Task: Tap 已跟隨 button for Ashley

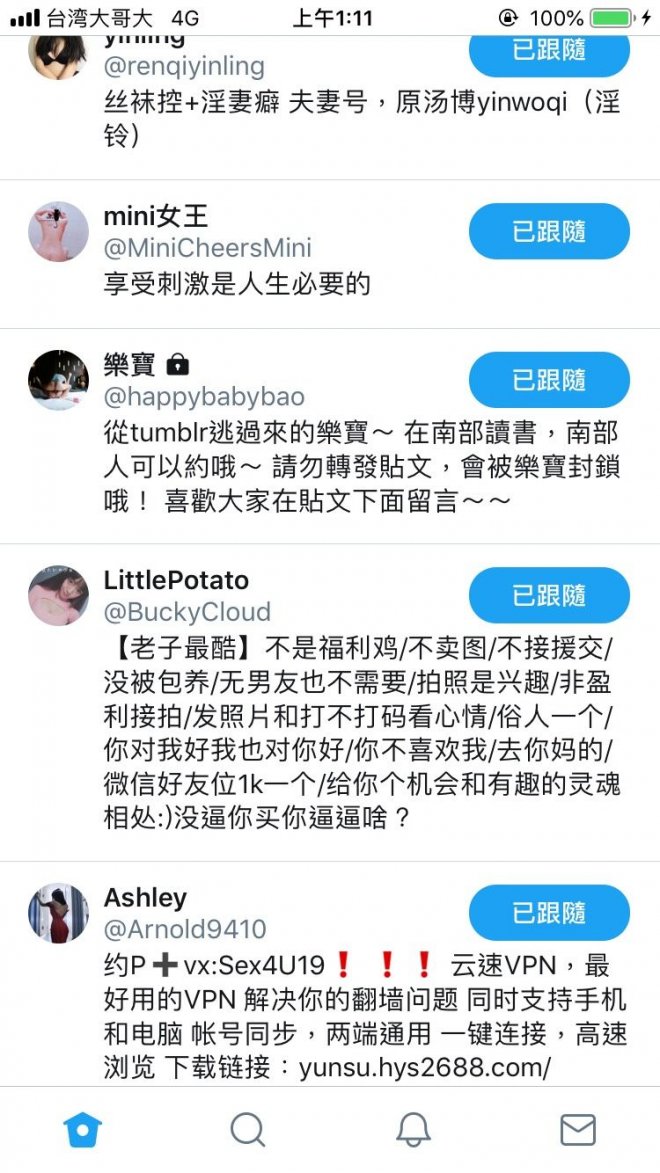Action: pyautogui.click(x=549, y=913)
